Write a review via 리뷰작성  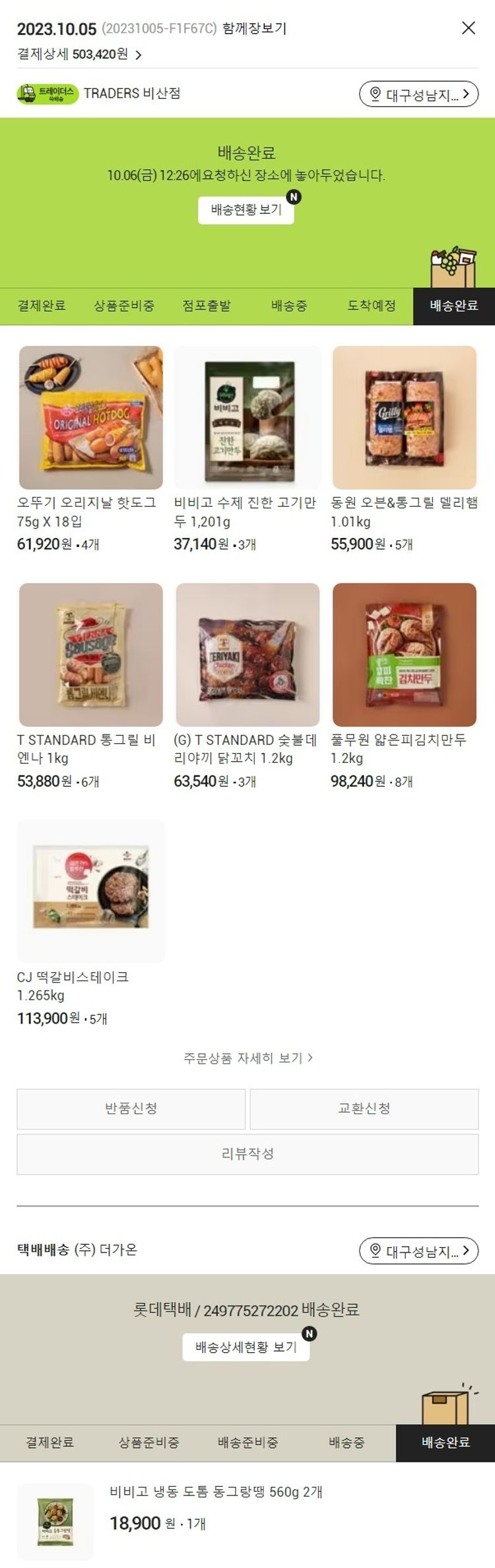(x=247, y=1154)
